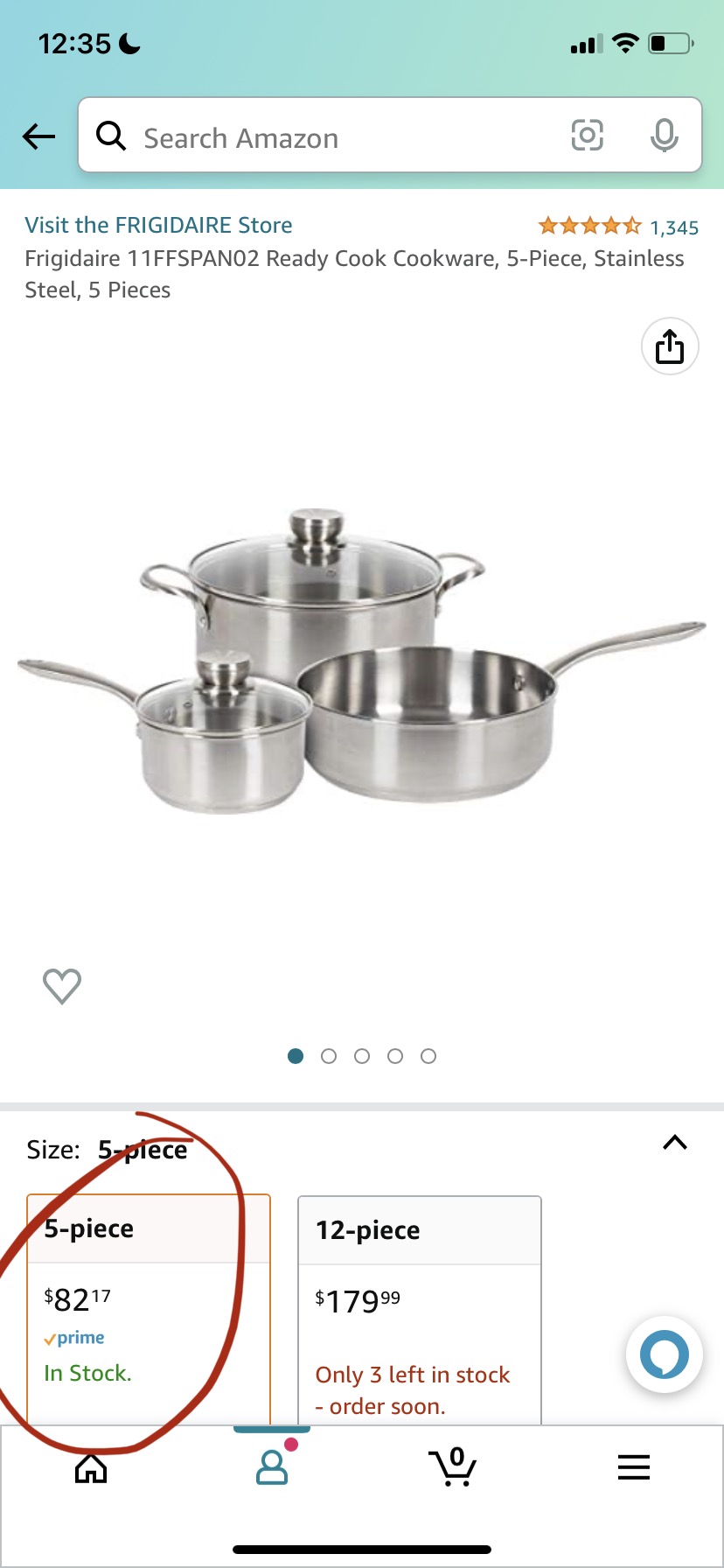
Task: Start voice search with microphone
Action: [664, 135]
